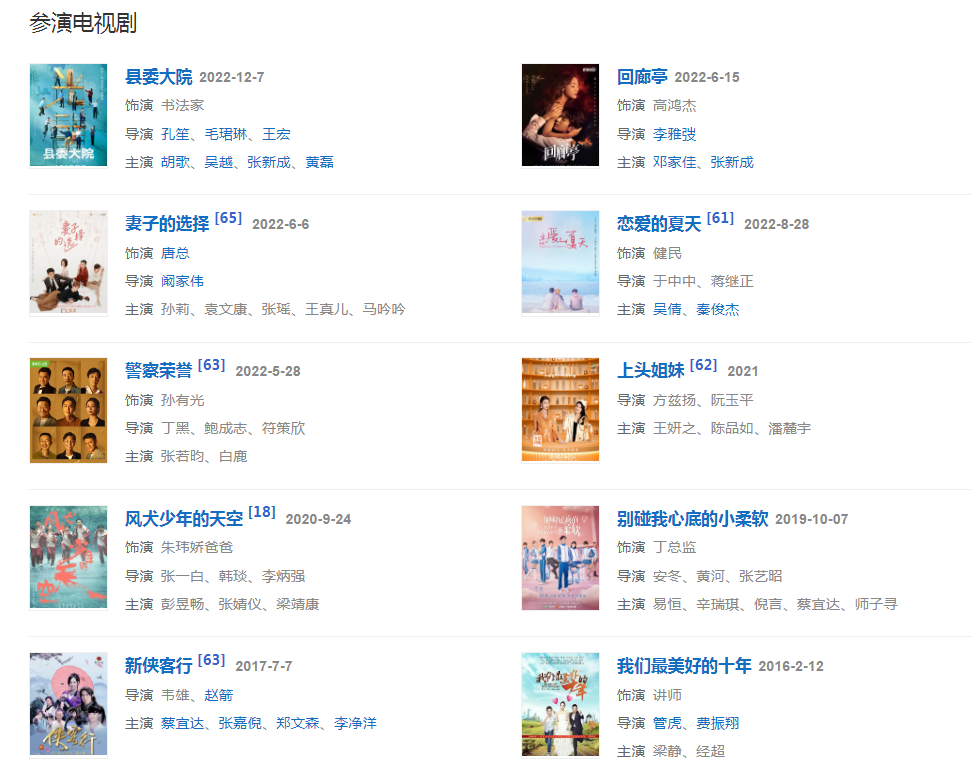Open director 孔笙's page
This screenshot has width=972, height=776.
[x=175, y=134]
